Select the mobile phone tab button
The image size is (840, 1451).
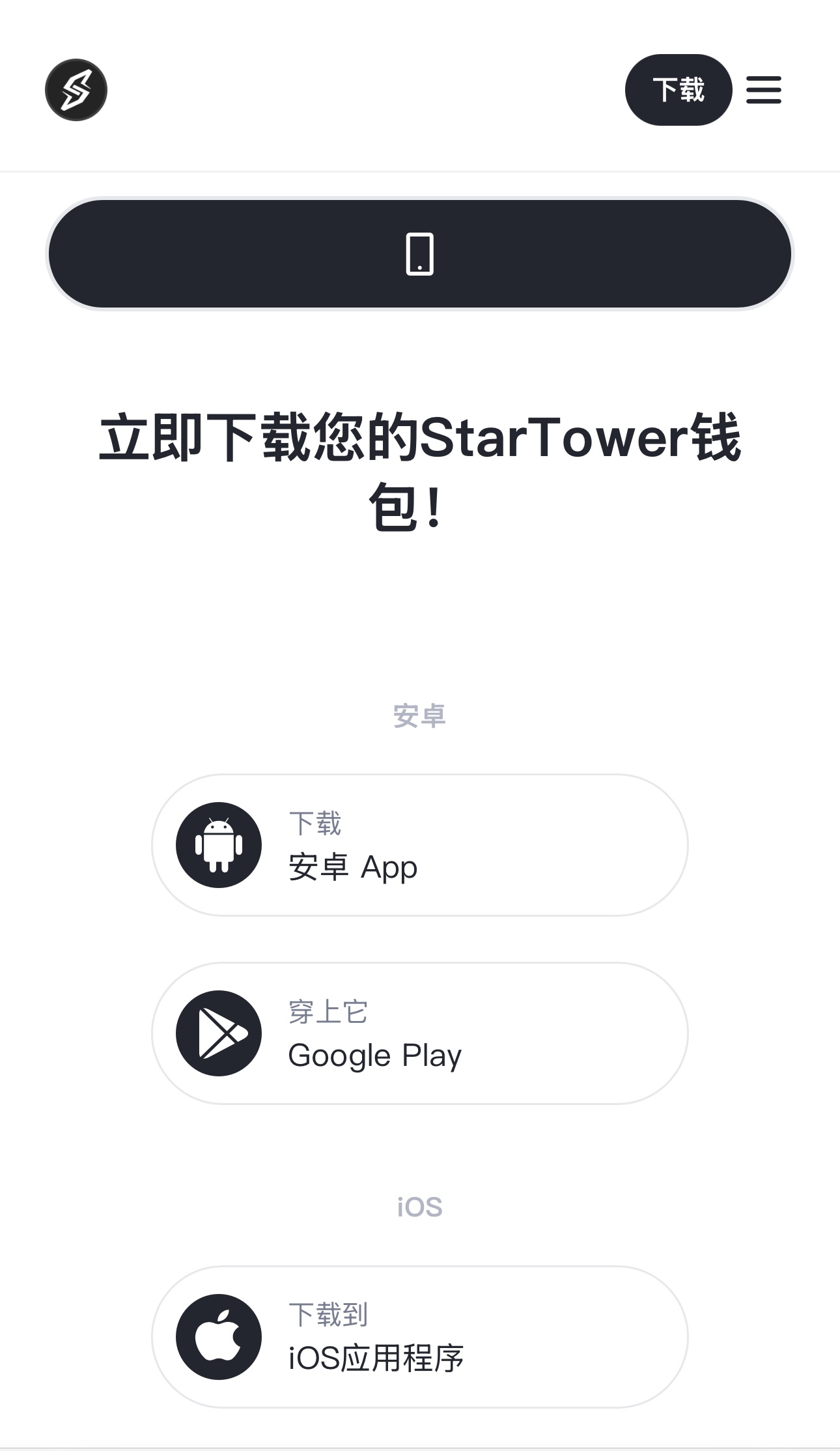[x=420, y=253]
